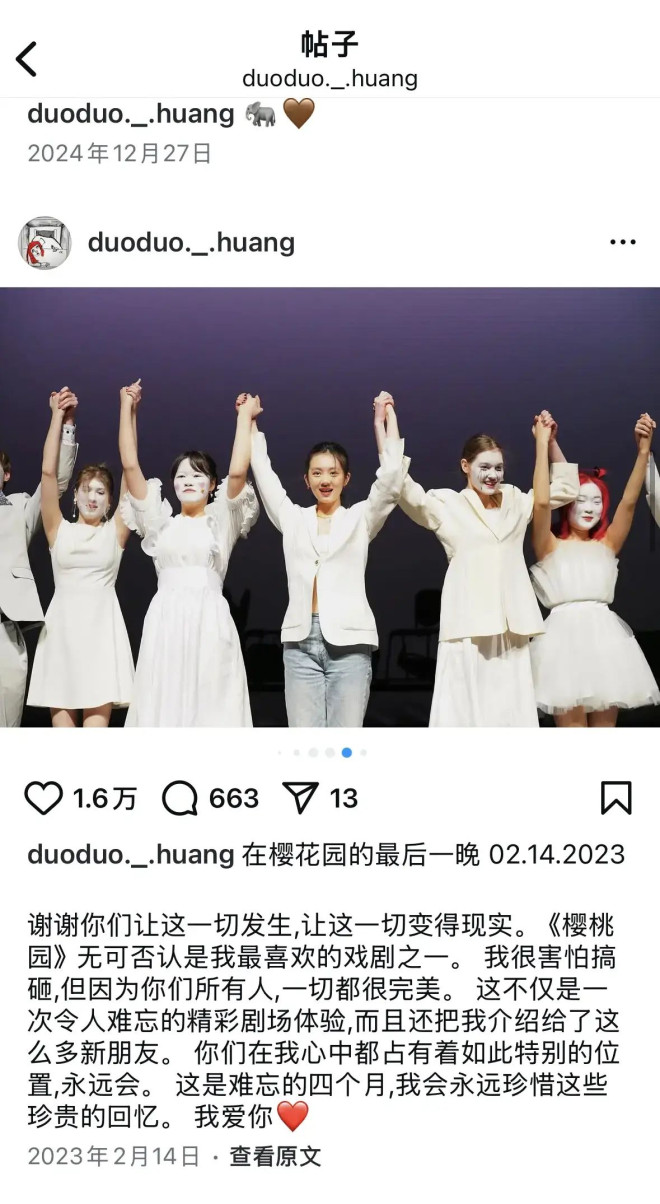Screen dimensions: 660x1204
Task: Open the stage curtain call photo
Action: 330,508
